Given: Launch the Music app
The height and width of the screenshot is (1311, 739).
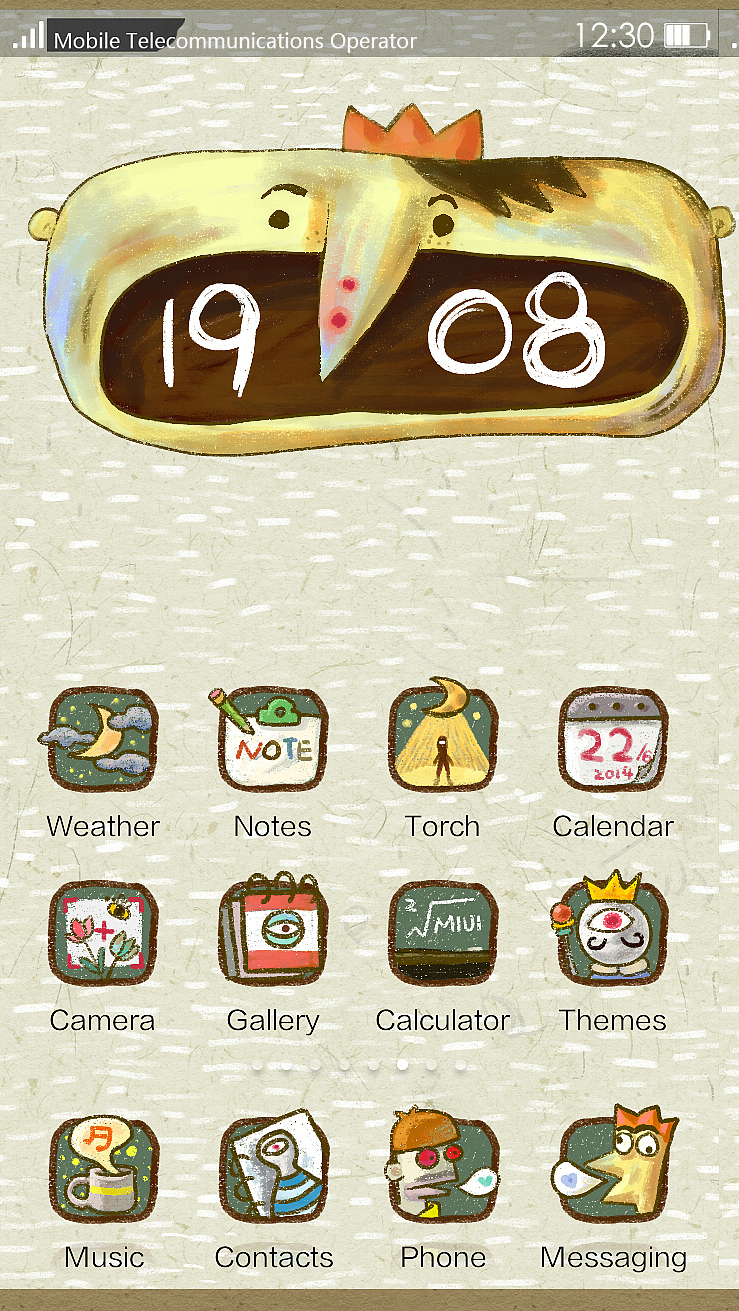Looking at the screenshot, I should click(102, 1170).
